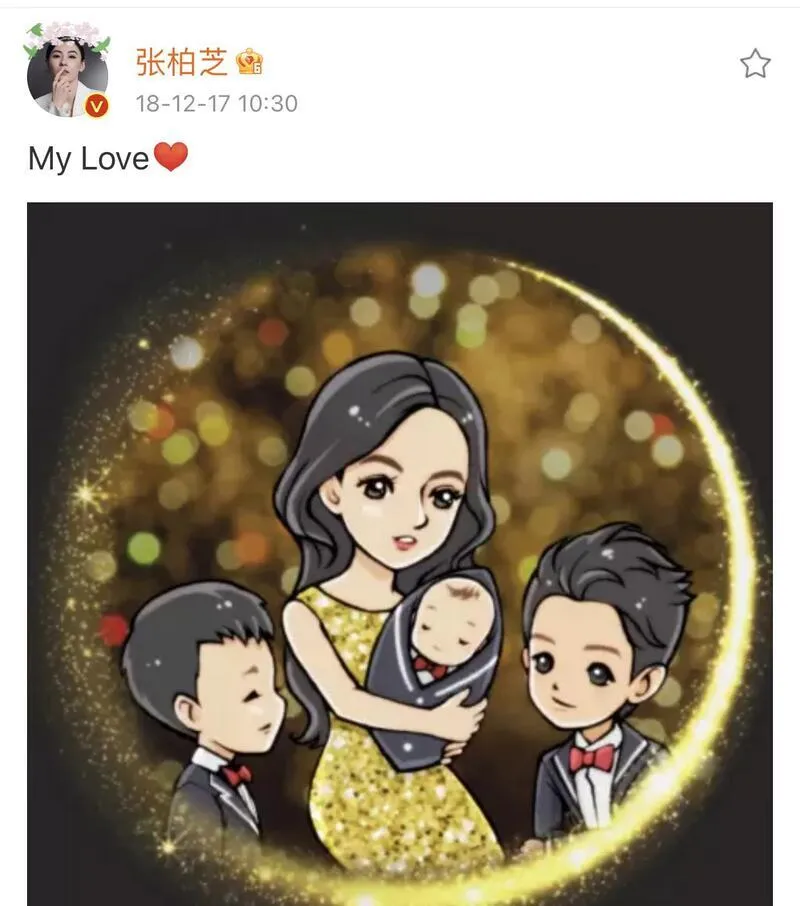Open the My Love cartoon image
Viewport: 800px width, 906px height.
pyautogui.click(x=400, y=553)
